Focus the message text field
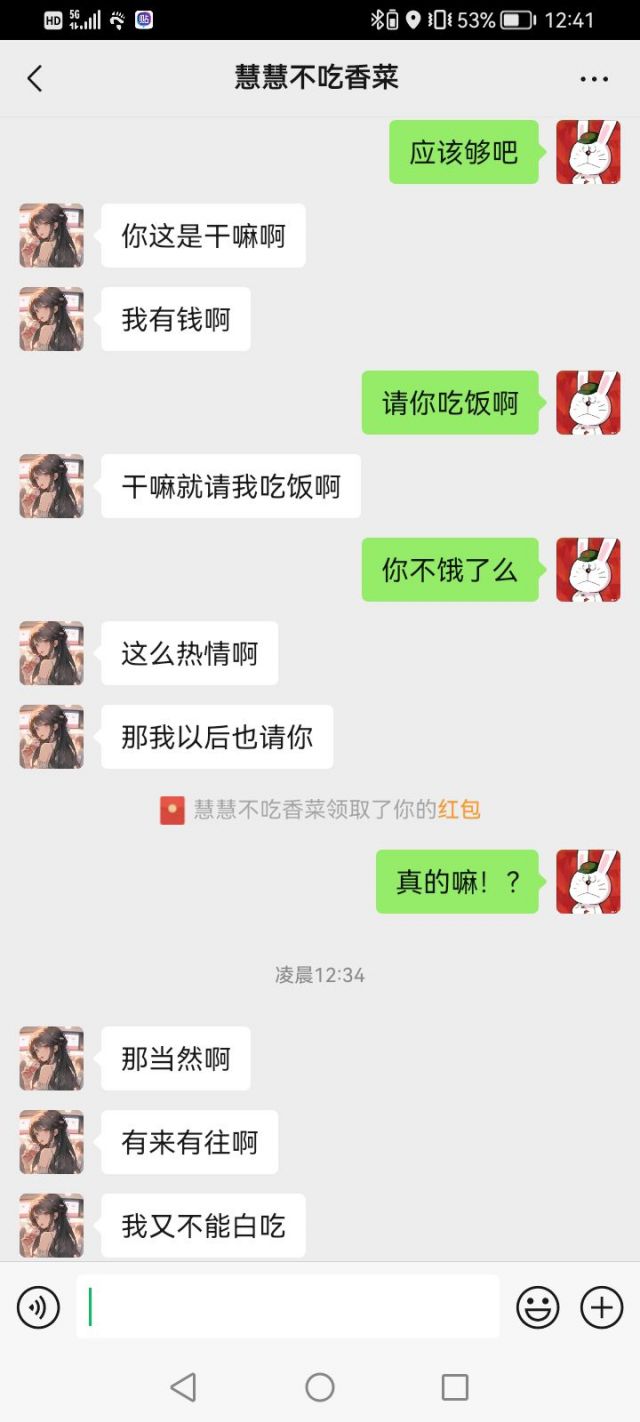The height and width of the screenshot is (1422, 640). (x=288, y=1307)
